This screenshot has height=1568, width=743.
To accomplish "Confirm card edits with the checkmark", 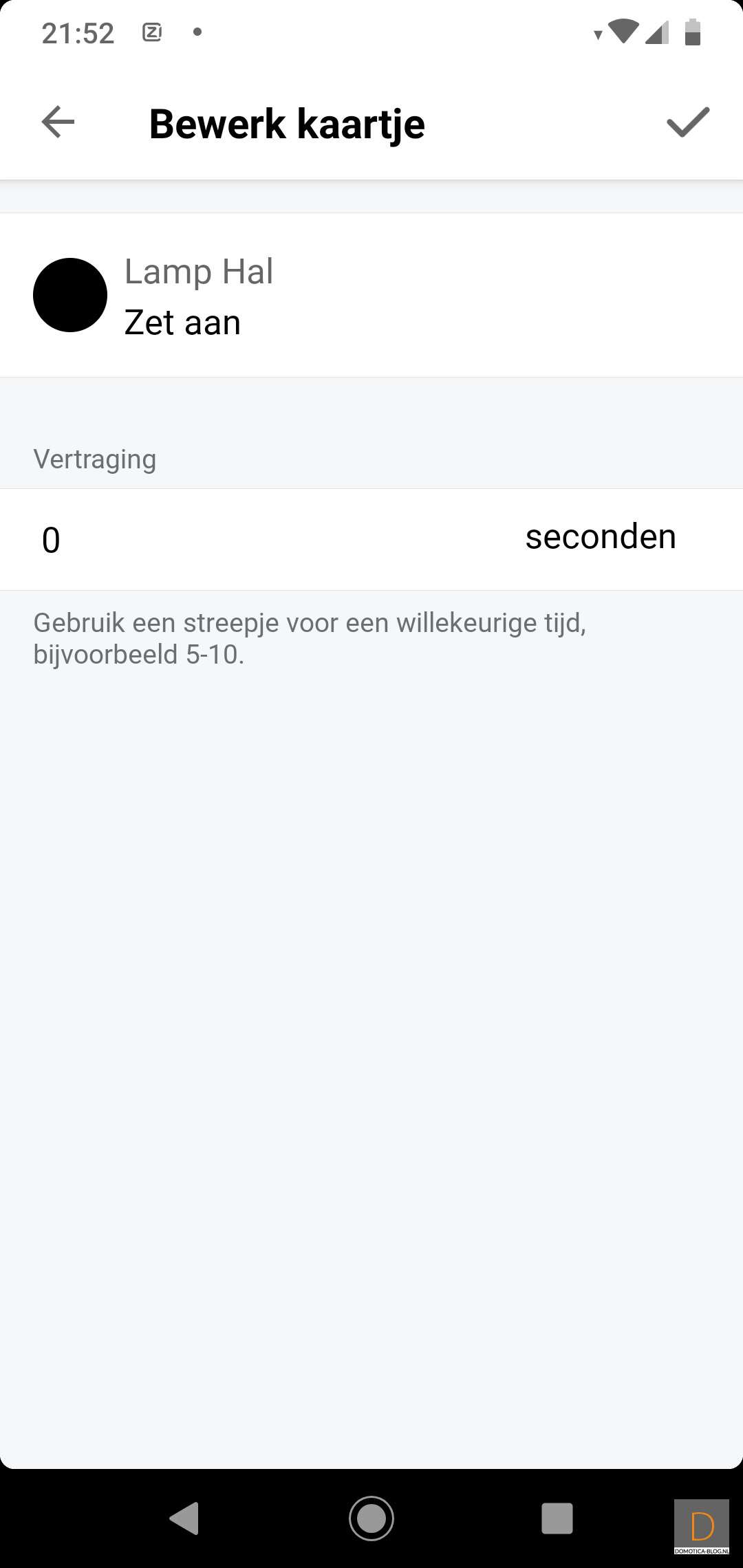I will 687,122.
